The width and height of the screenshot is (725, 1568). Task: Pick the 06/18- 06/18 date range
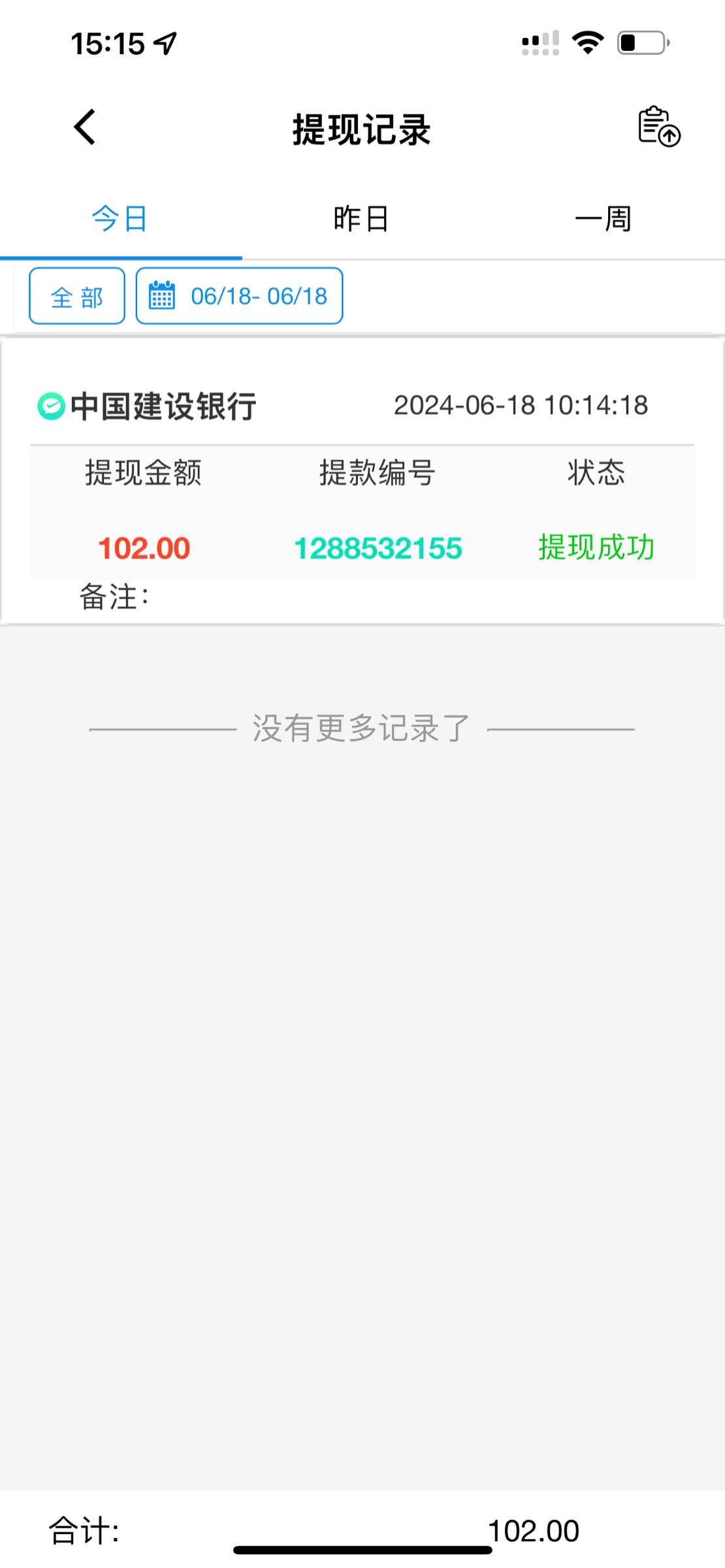click(239, 296)
